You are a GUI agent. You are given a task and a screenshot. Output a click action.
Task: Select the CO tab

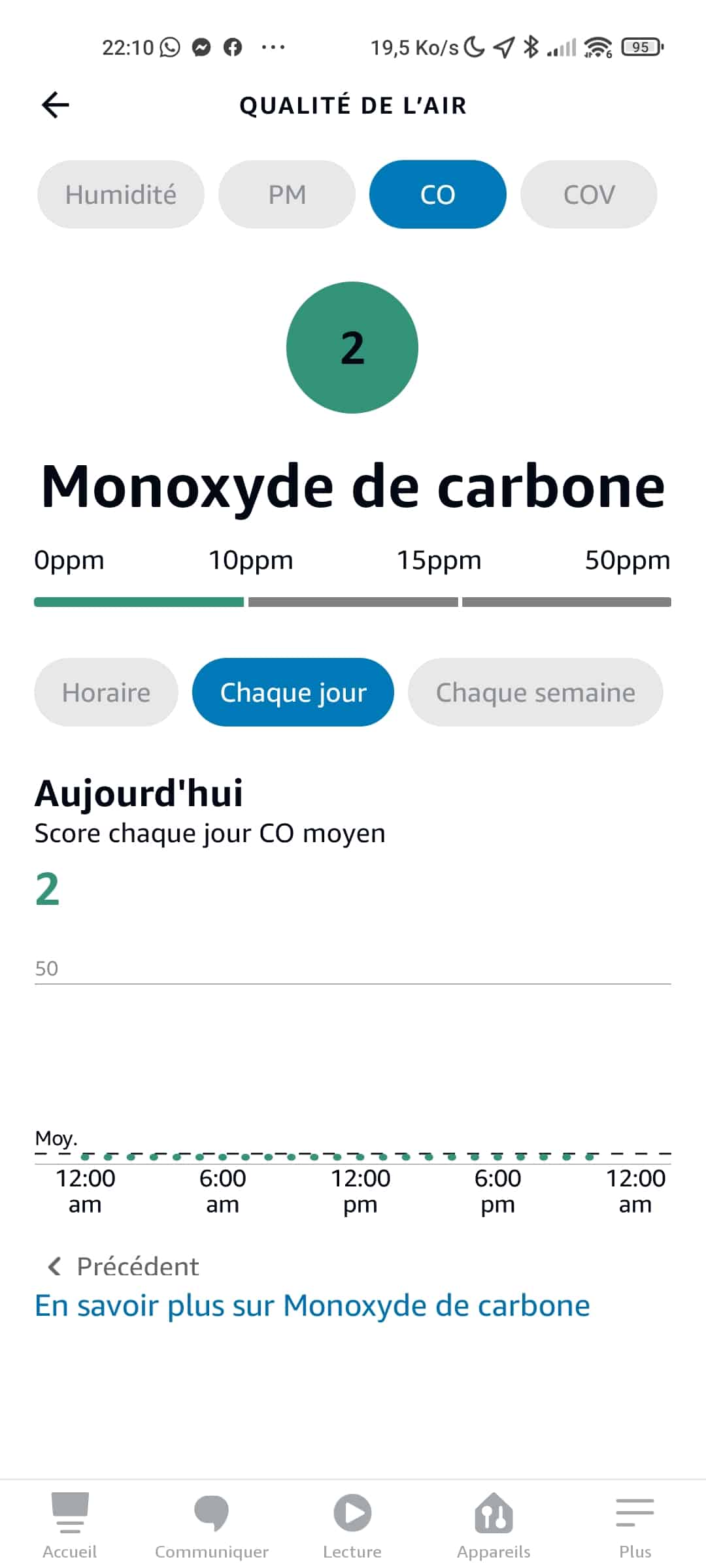point(437,195)
